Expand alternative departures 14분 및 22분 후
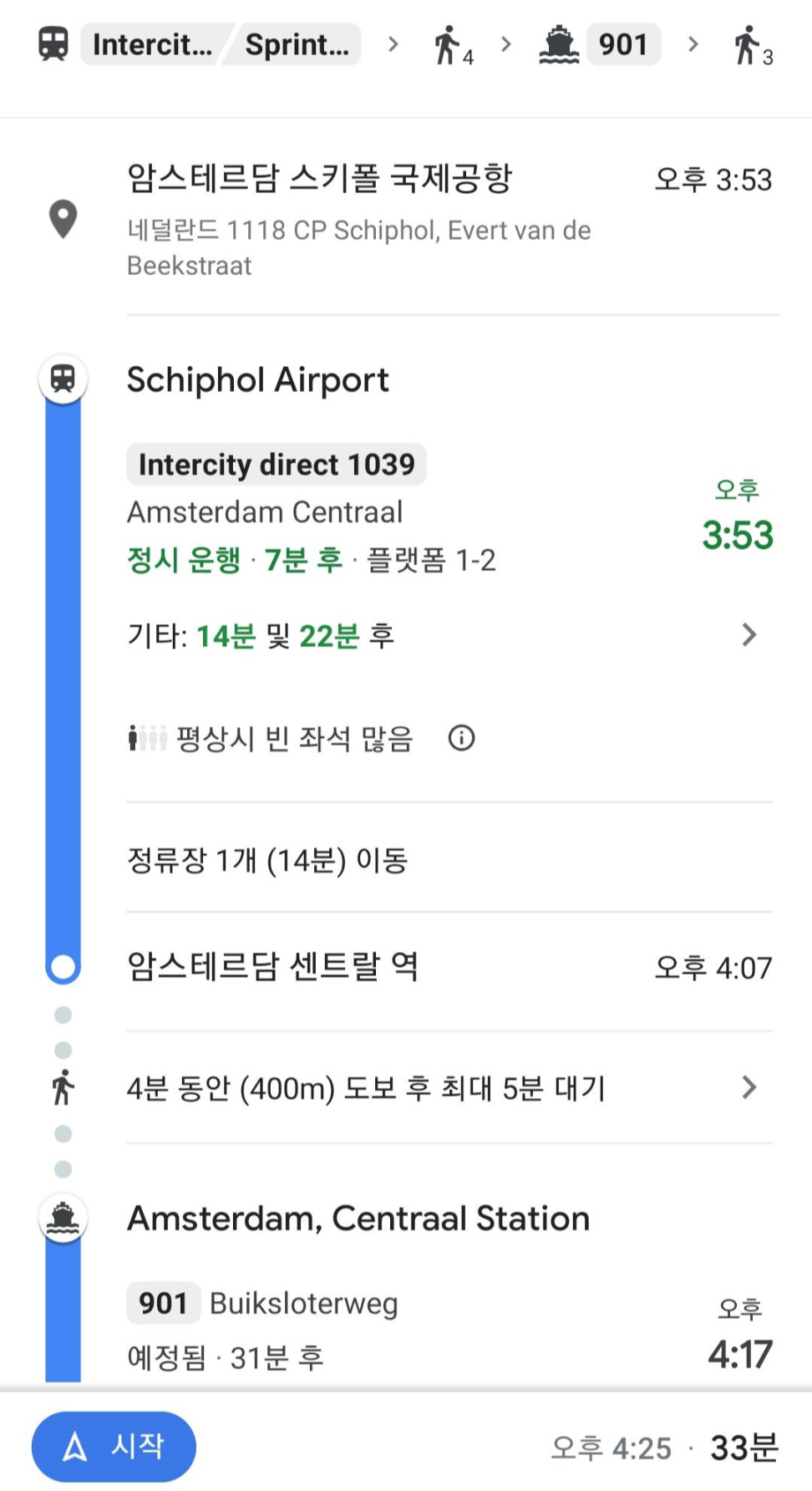Viewport: 812px width, 1491px height. coord(749,635)
